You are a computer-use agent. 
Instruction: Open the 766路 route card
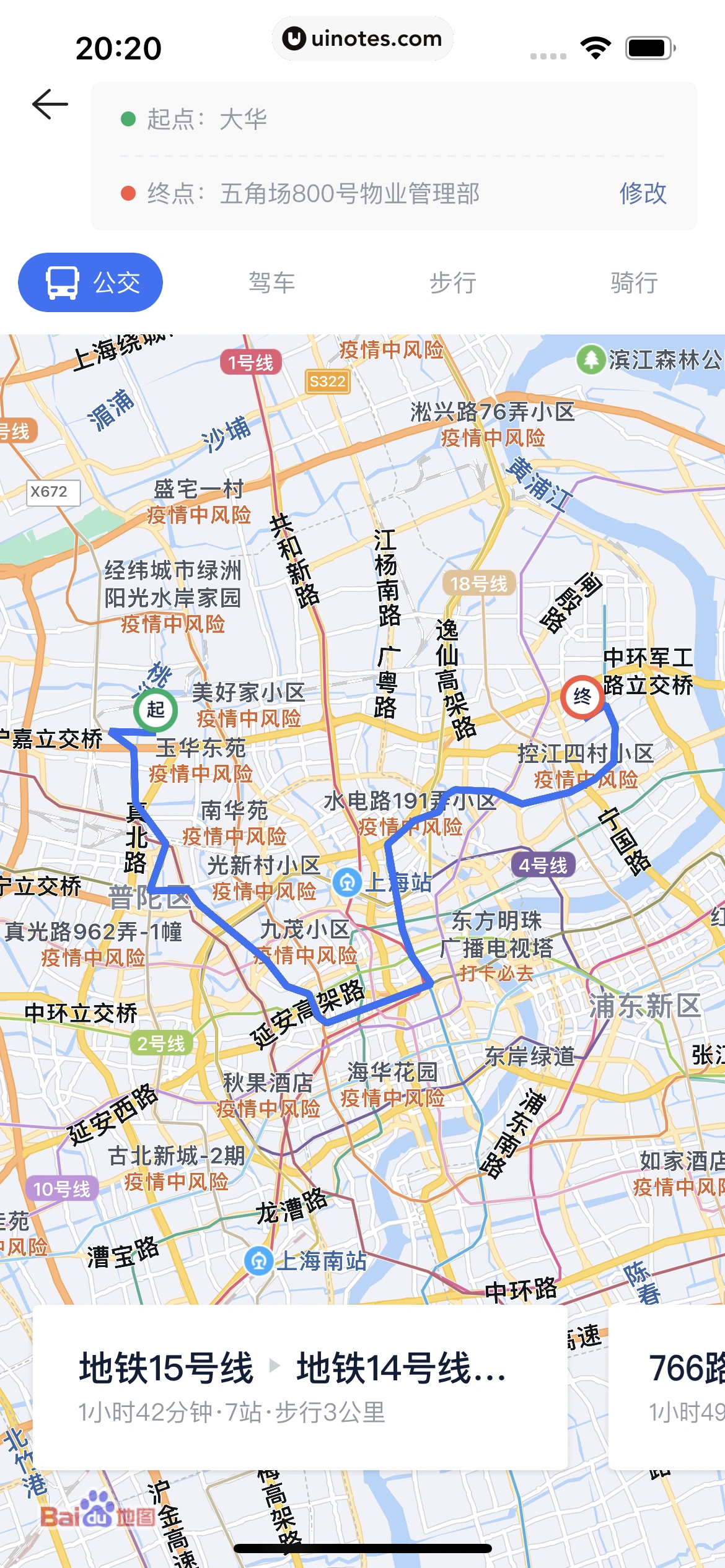pos(667,1387)
